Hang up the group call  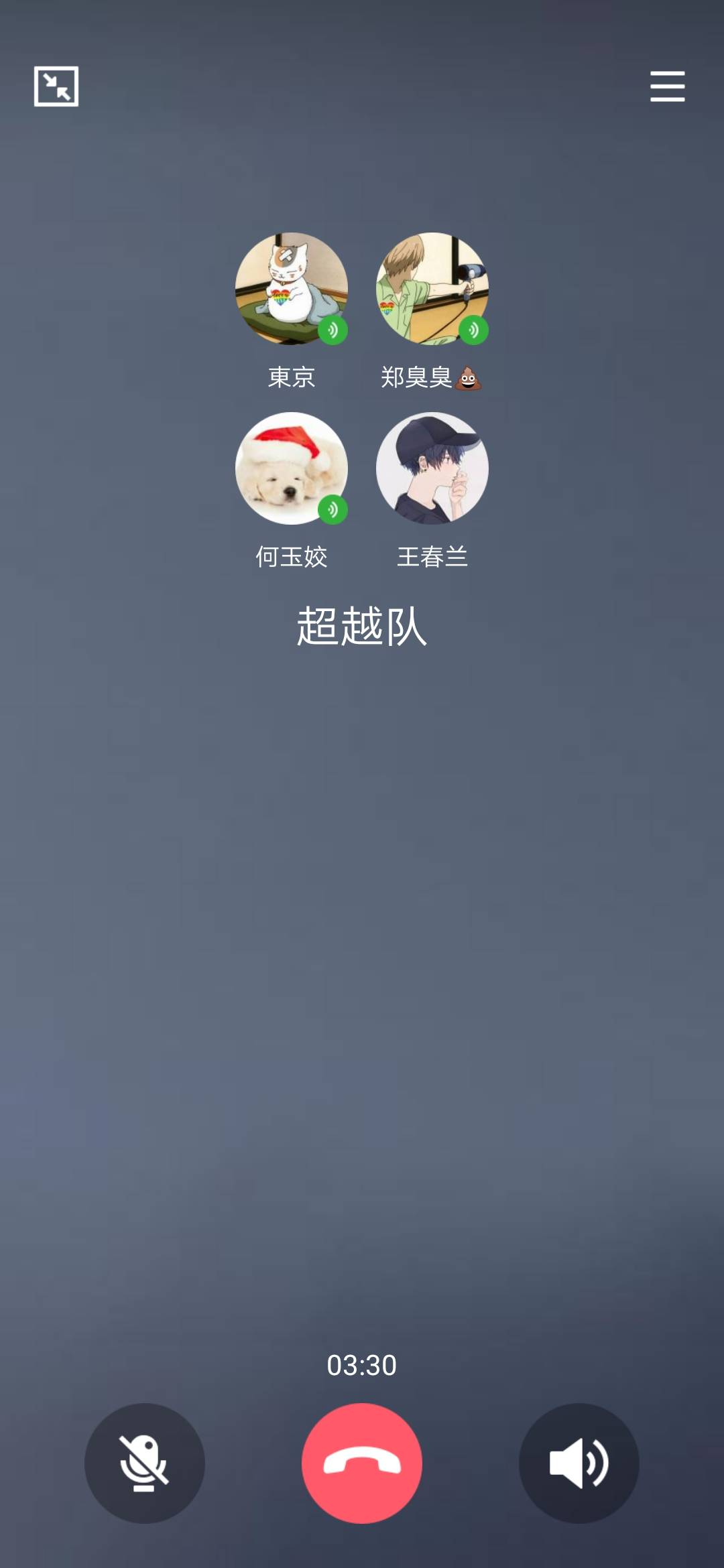coord(362,1463)
